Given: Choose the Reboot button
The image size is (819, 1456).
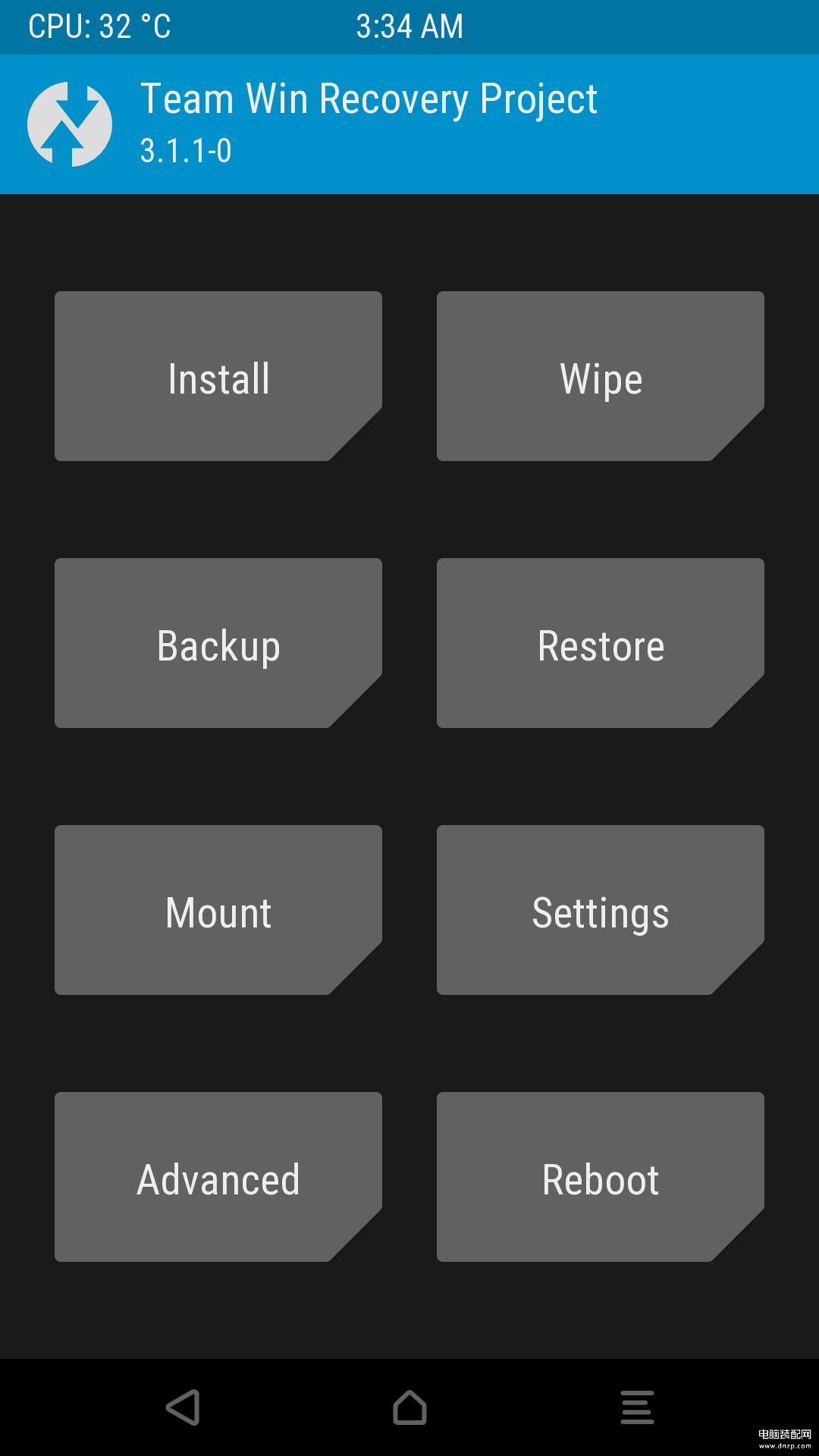Looking at the screenshot, I should (x=601, y=1178).
